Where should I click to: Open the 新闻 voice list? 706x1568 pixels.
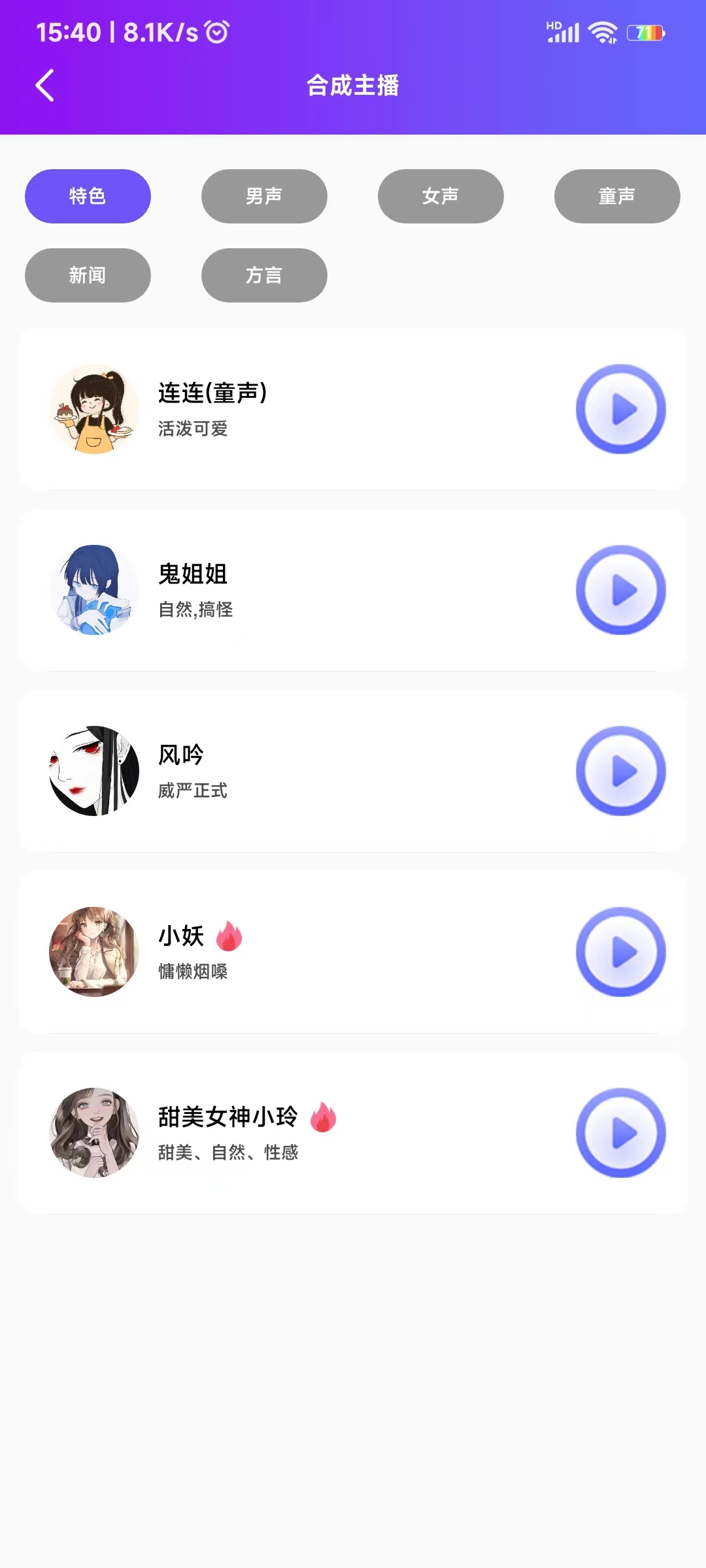click(88, 275)
